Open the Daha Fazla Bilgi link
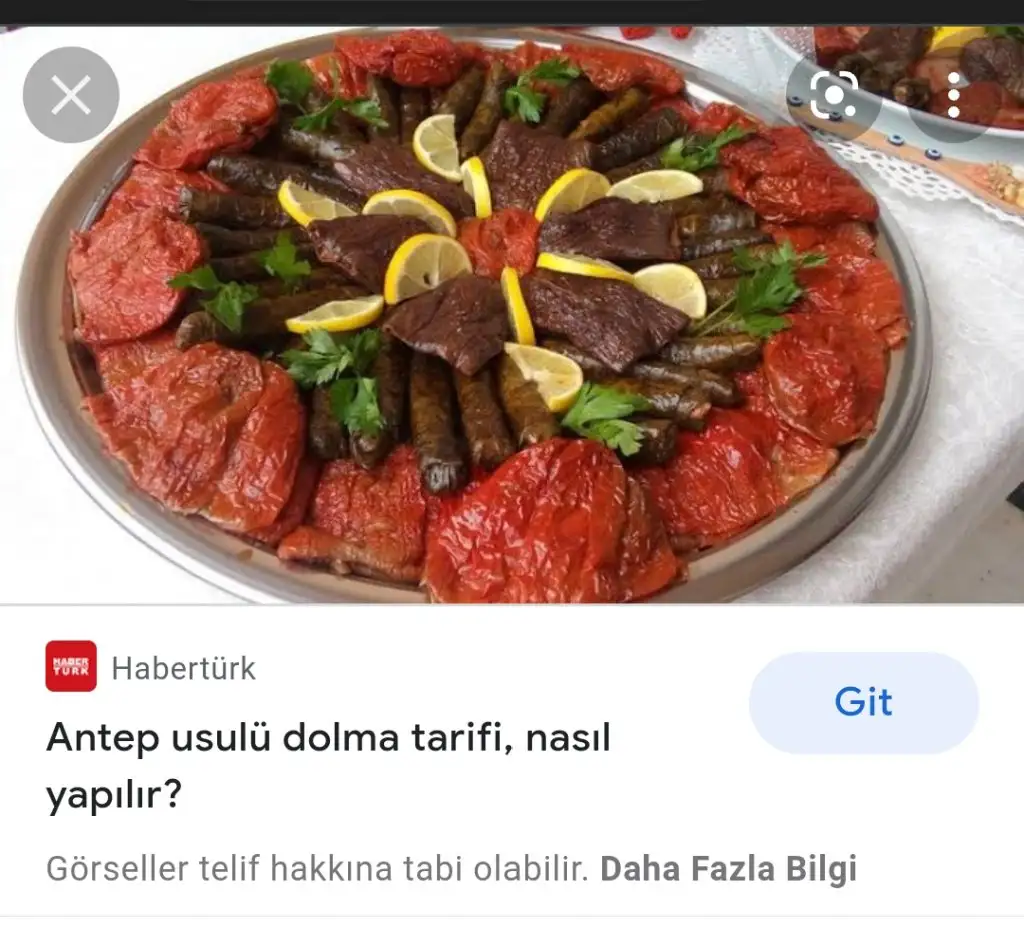 pos(728,868)
